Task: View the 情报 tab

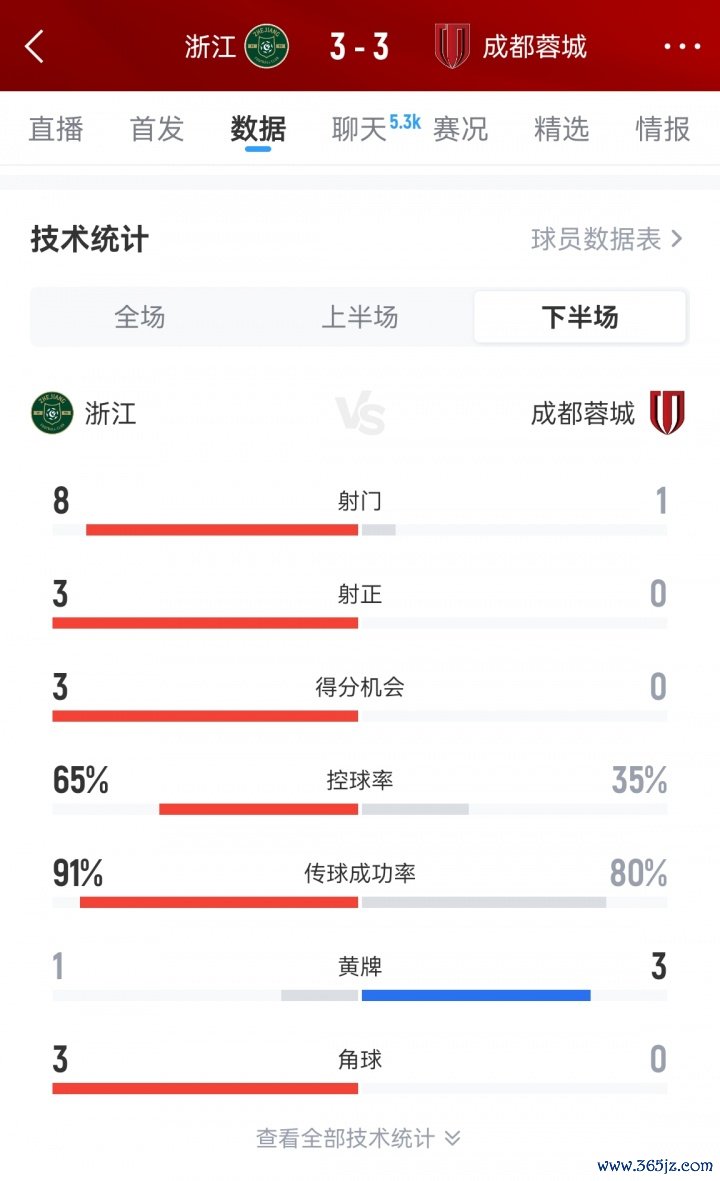Action: point(663,129)
